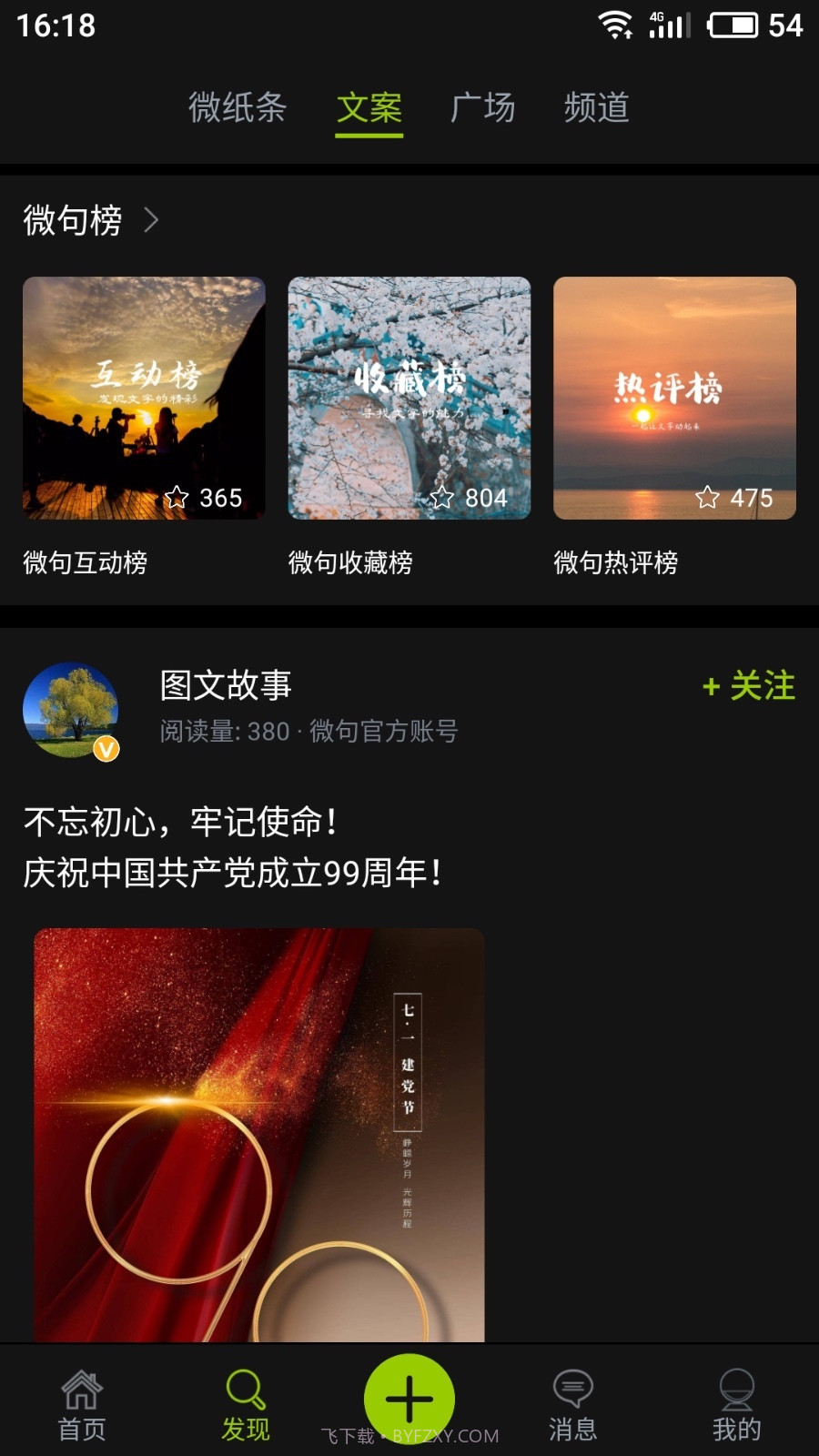Switch to the 广场 tab
This screenshot has height=1456, width=819.
[483, 107]
